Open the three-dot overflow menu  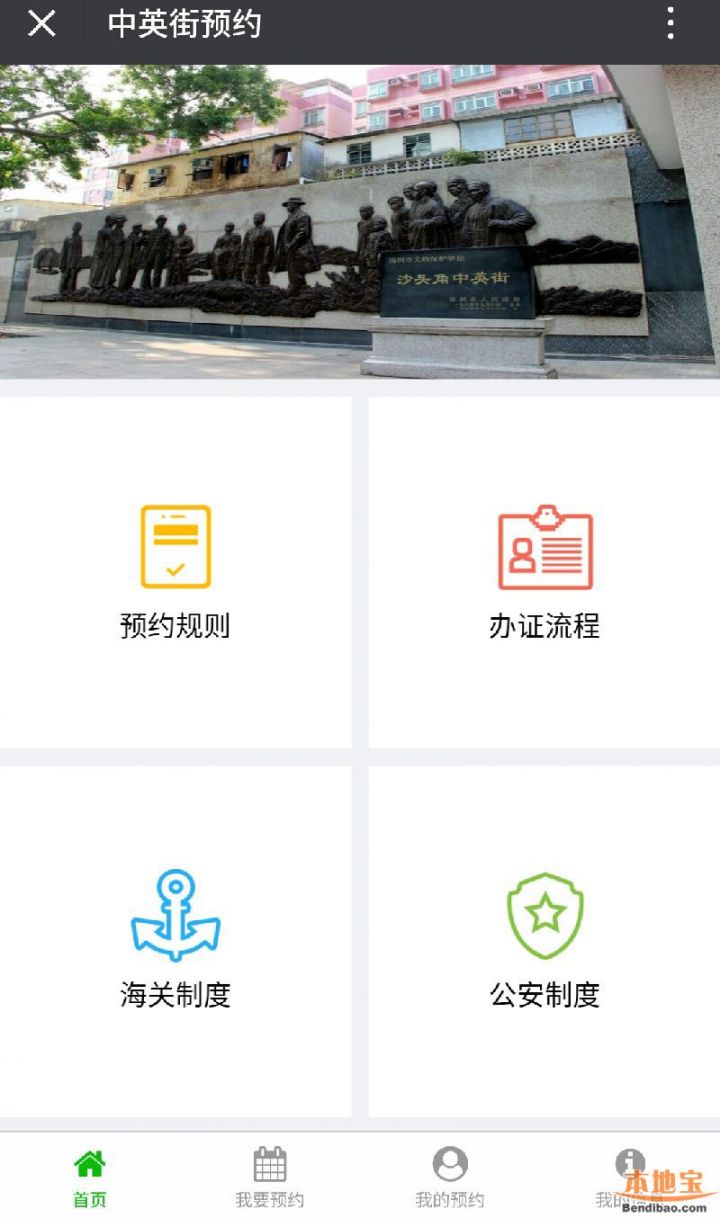tap(670, 24)
